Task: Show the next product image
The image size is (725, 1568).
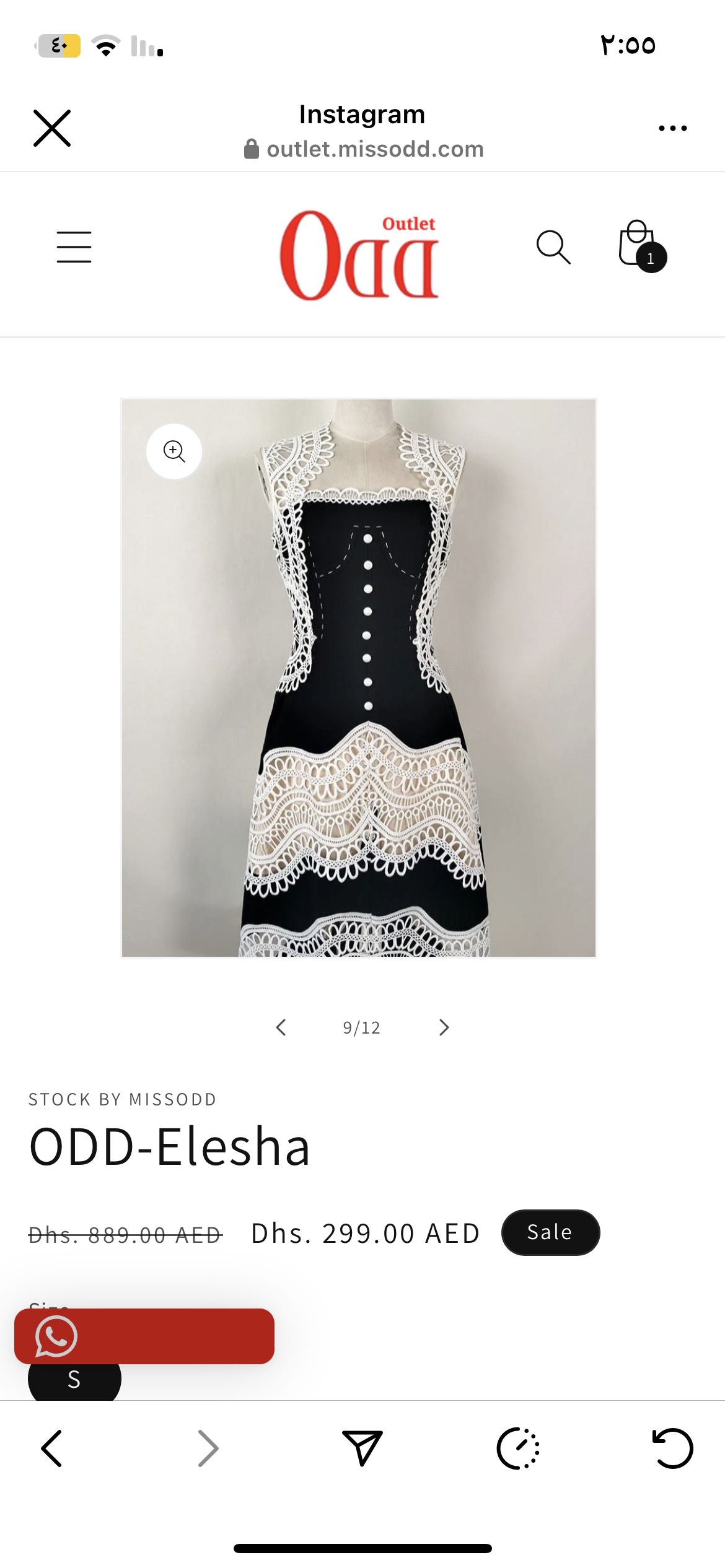Action: pos(444,1027)
